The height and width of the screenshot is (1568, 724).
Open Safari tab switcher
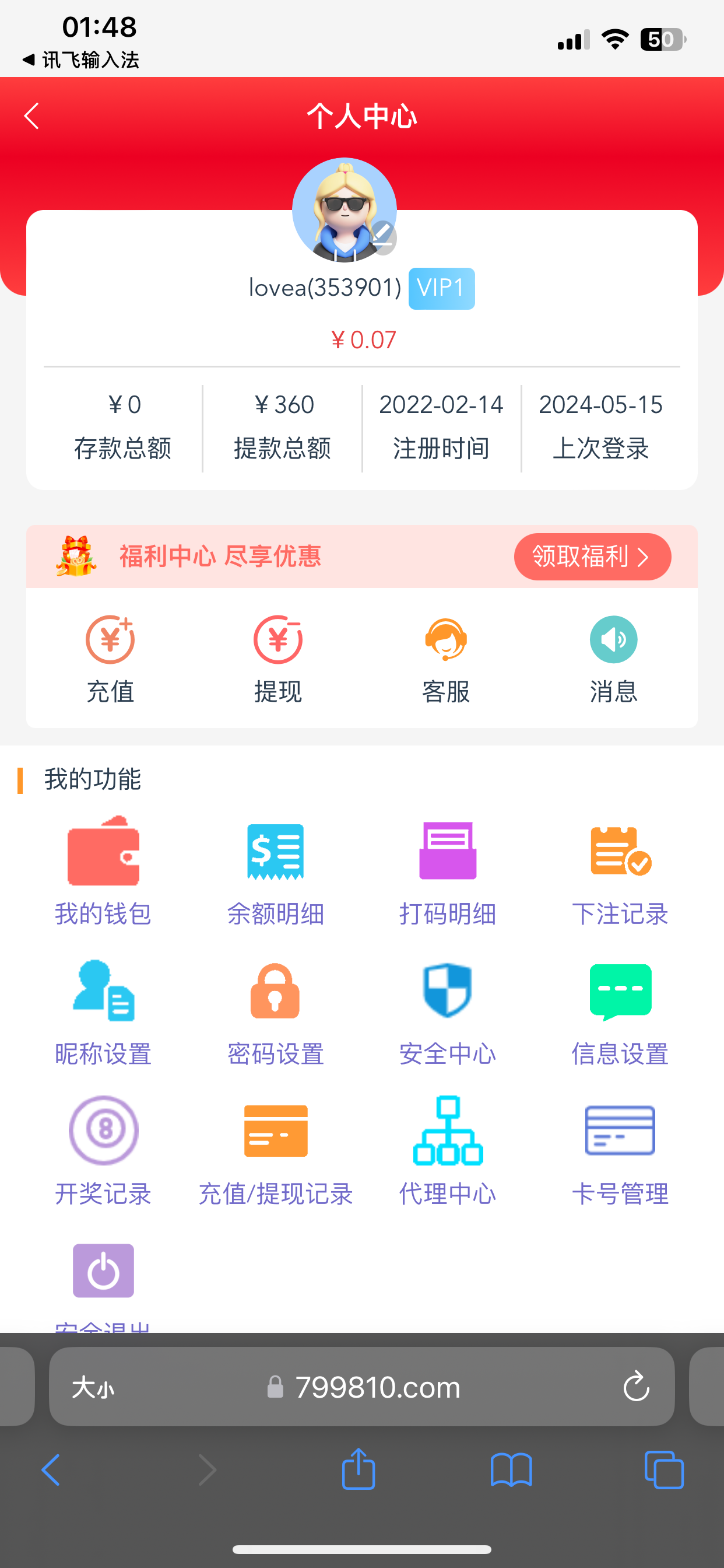coord(665,1469)
